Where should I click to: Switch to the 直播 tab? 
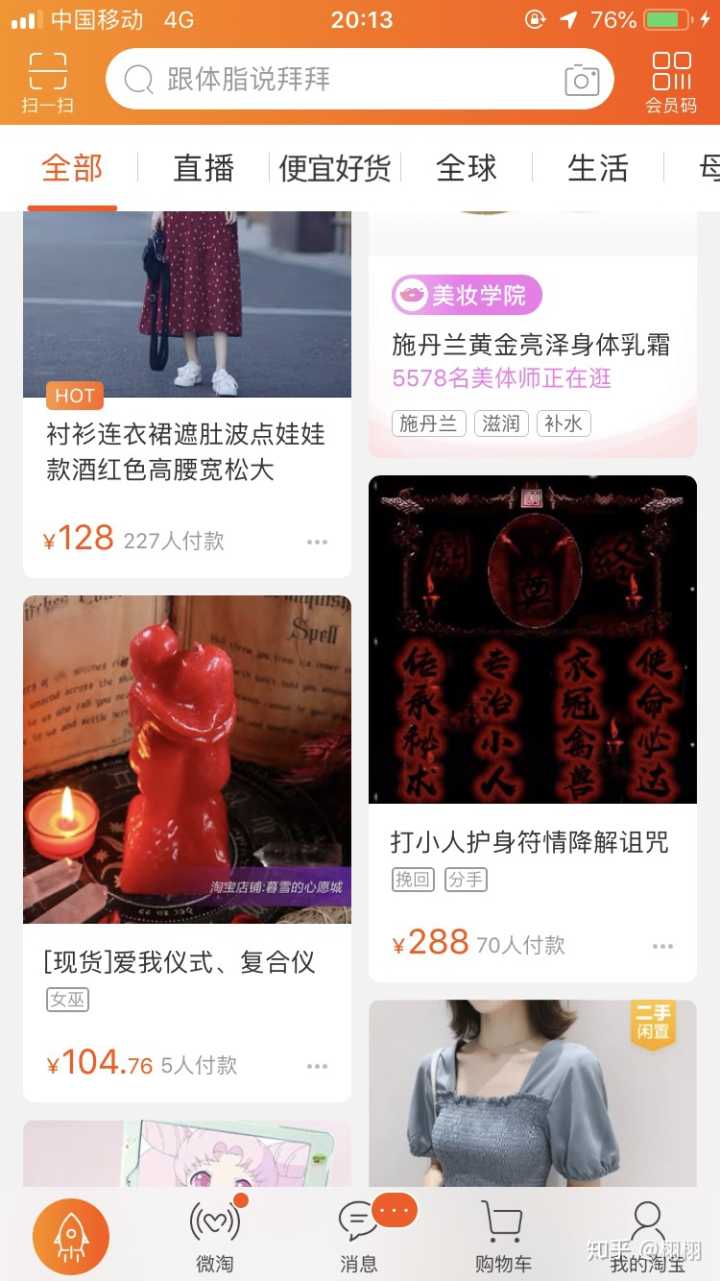(203, 168)
